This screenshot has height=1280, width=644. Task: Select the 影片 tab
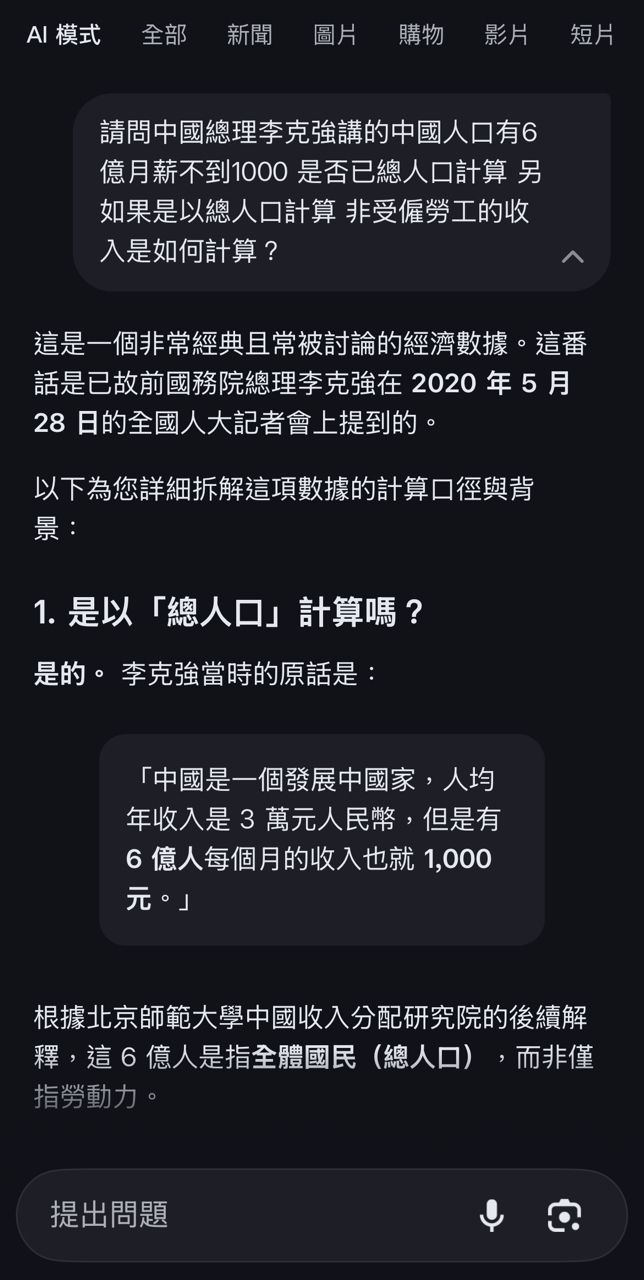tap(506, 35)
